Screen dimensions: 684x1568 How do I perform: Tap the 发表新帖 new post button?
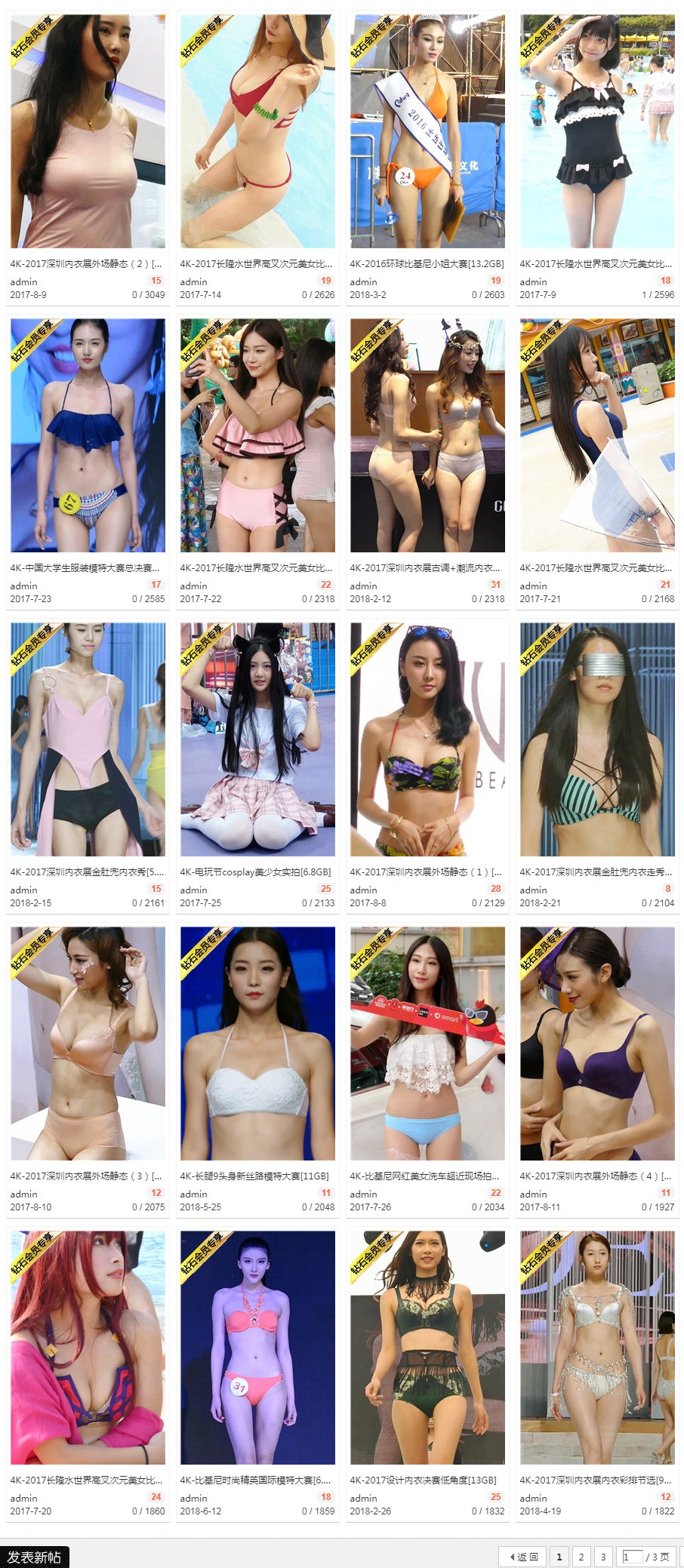coord(34,1557)
